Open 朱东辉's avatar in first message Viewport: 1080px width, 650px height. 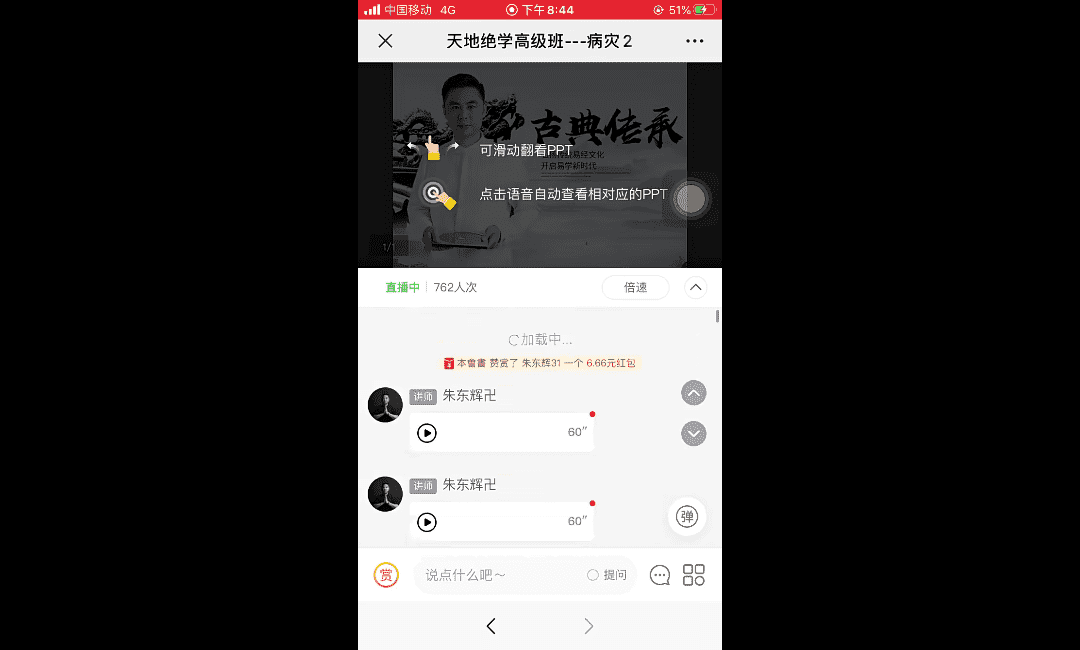click(385, 405)
